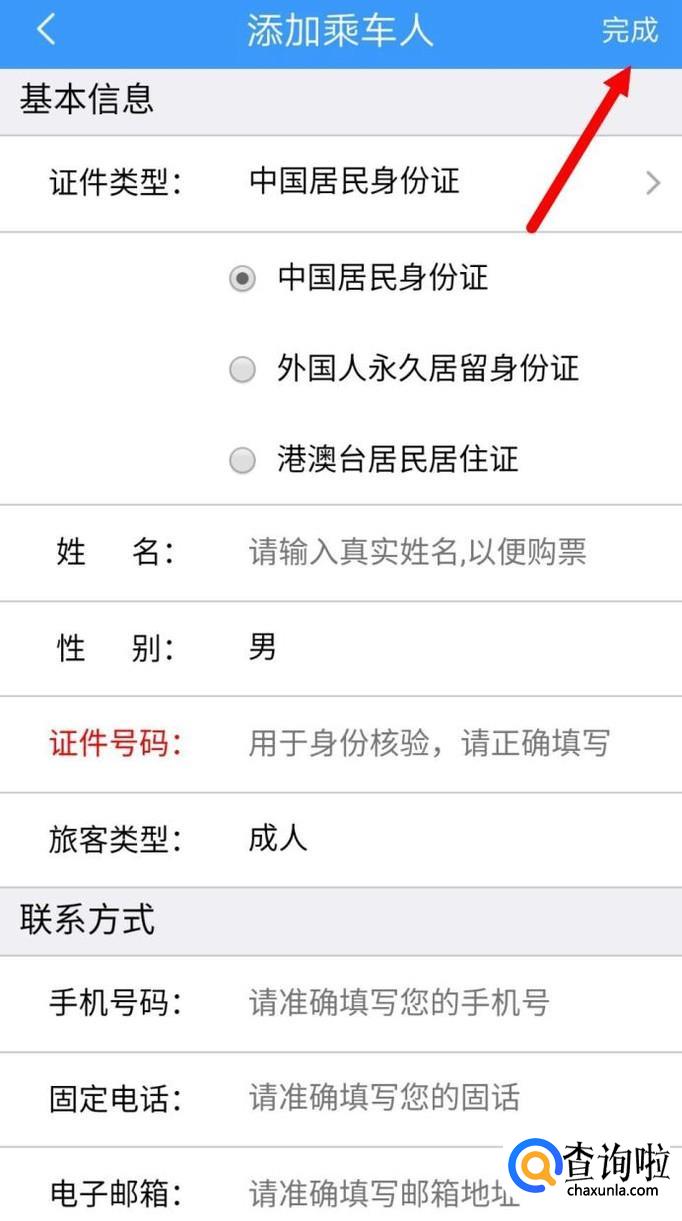This screenshot has height=1221, width=682.
Task: Go back using the top-left arrow
Action: 46,30
